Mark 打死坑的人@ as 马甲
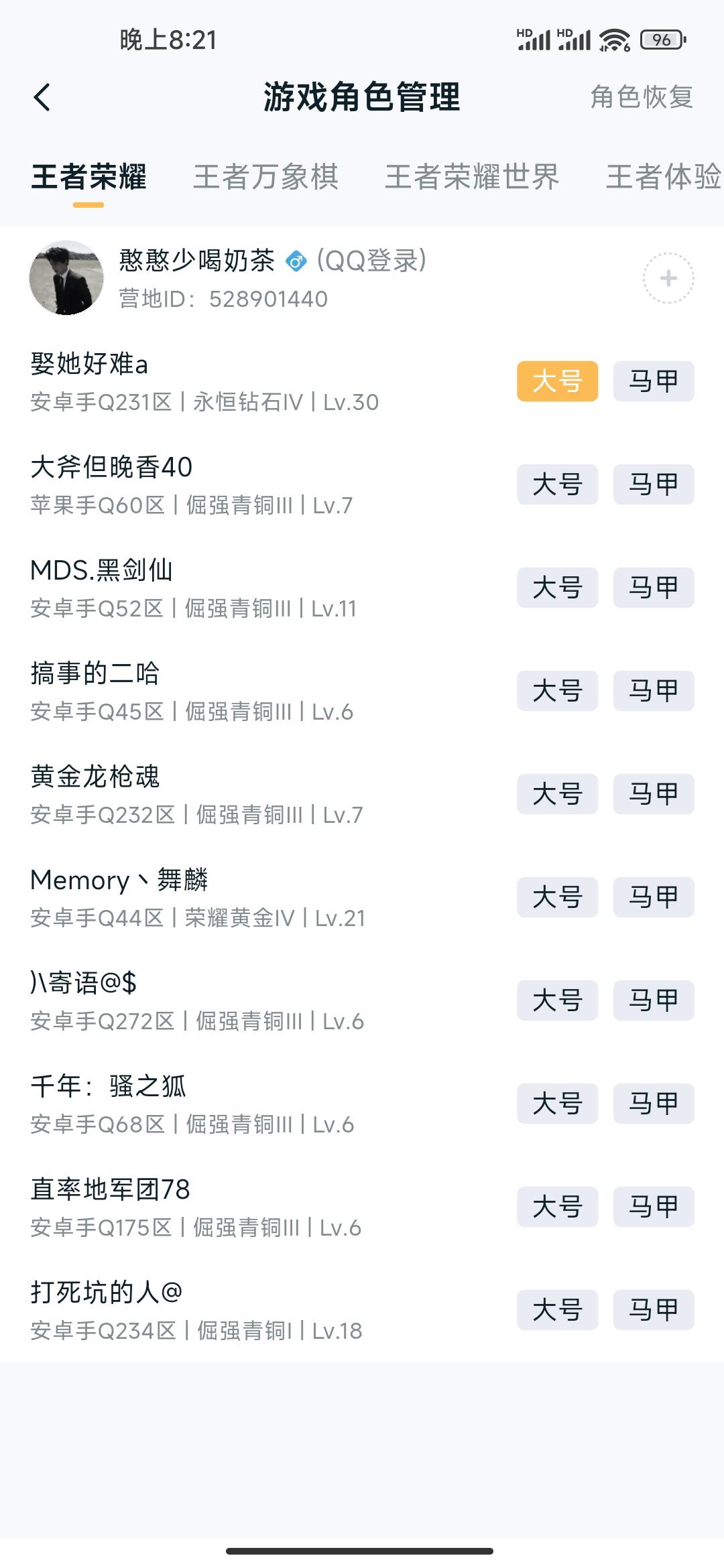724x1568 pixels. pyautogui.click(x=653, y=1310)
